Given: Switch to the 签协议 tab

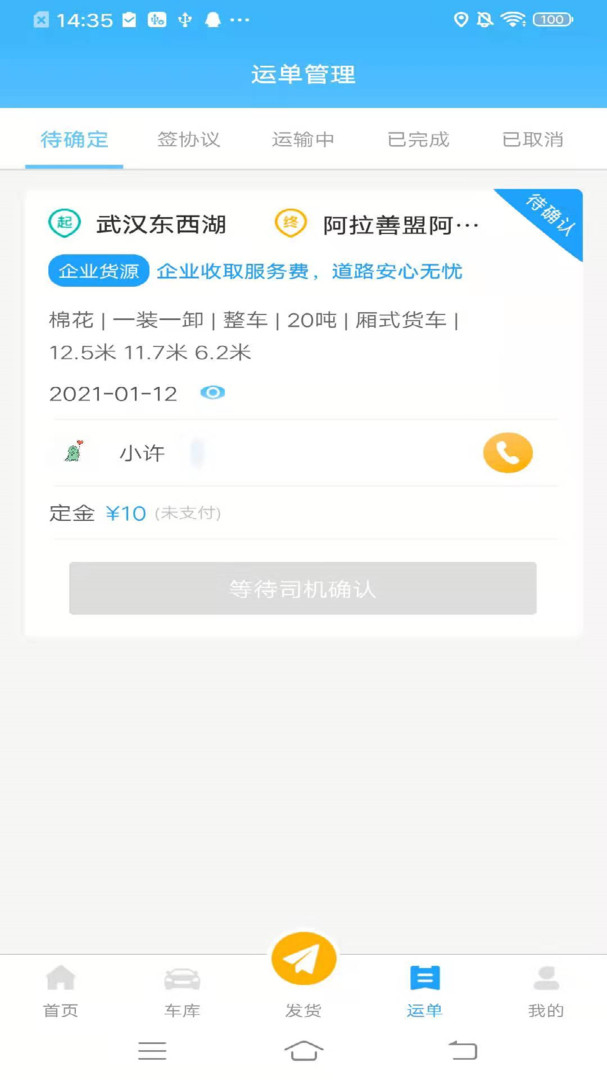Looking at the screenshot, I should pos(188,140).
